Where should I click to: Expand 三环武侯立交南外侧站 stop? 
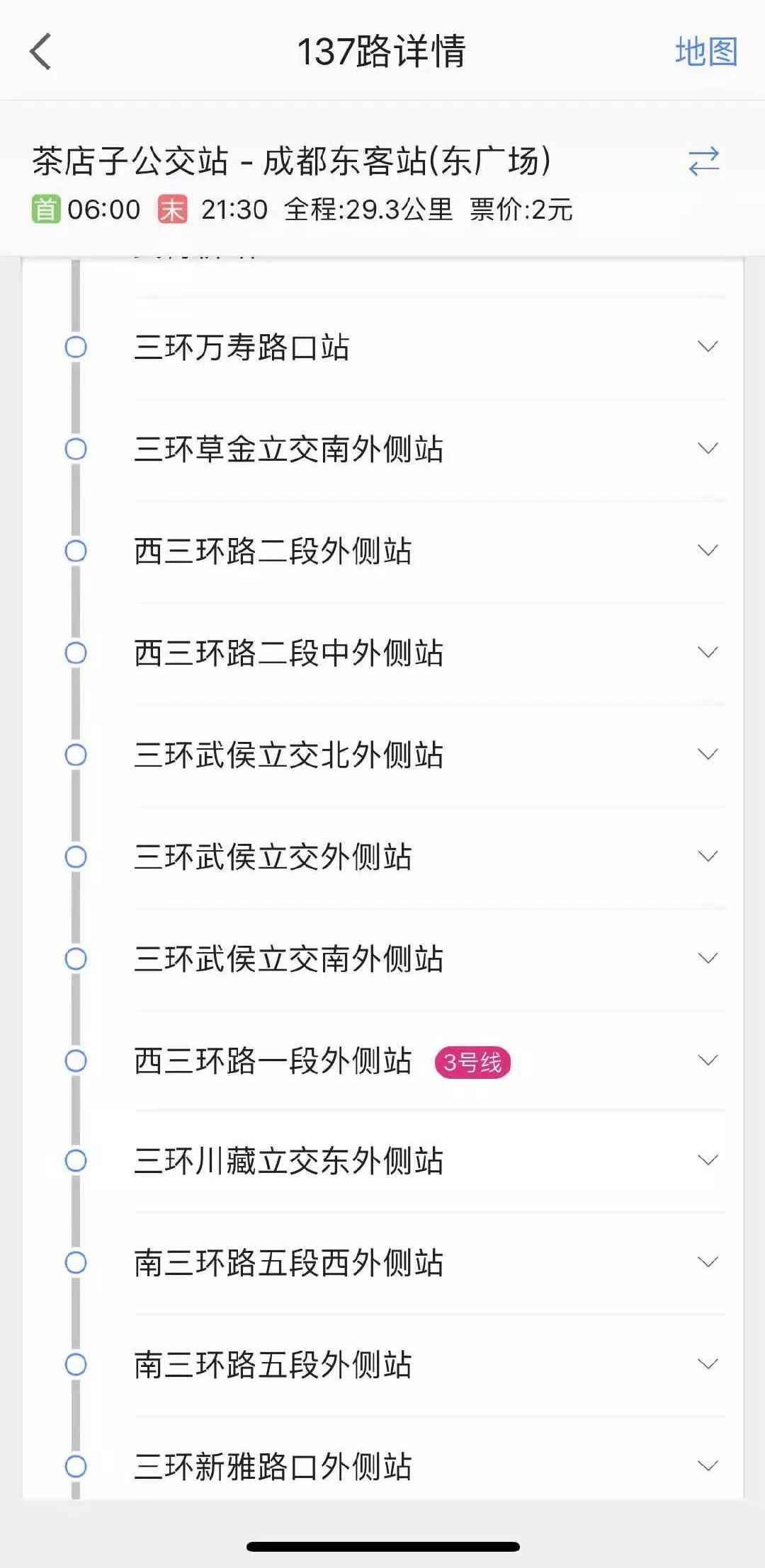coord(708,958)
